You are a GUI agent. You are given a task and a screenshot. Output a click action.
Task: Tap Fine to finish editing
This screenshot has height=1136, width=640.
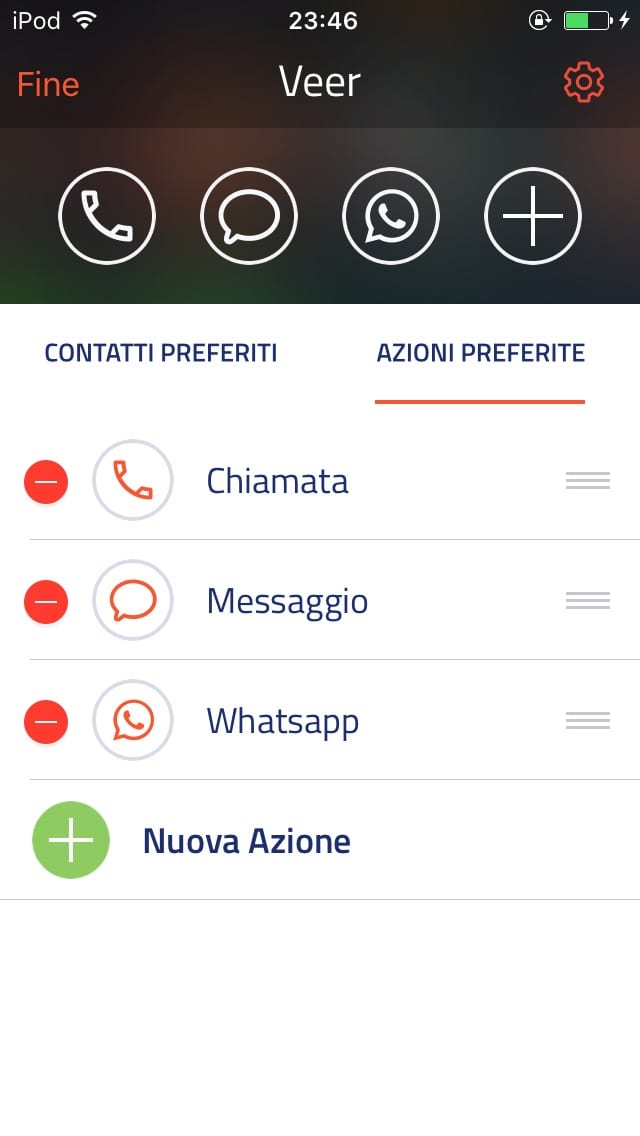click(x=48, y=84)
